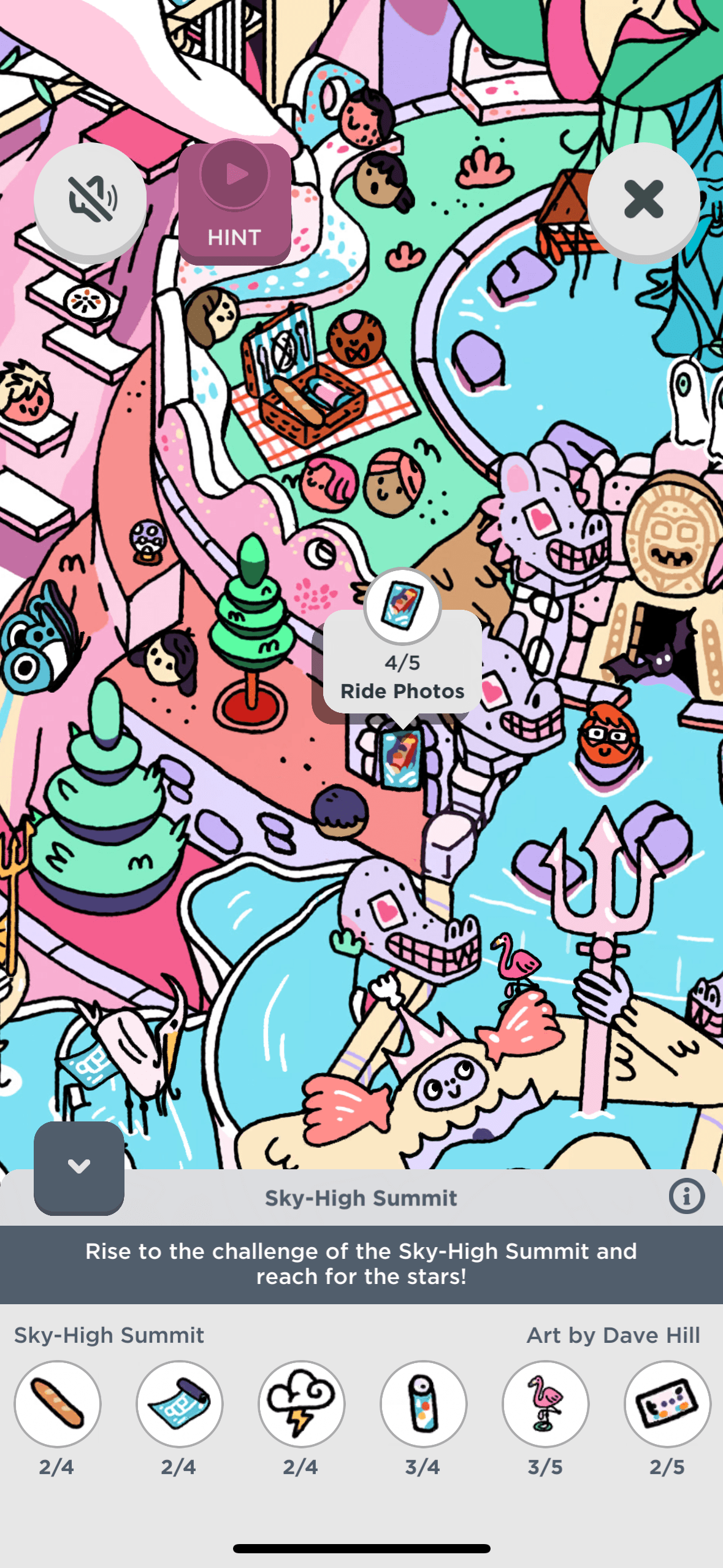Screen dimensions: 723x1568
Task: Toggle the muted sound button
Action: 90,199
